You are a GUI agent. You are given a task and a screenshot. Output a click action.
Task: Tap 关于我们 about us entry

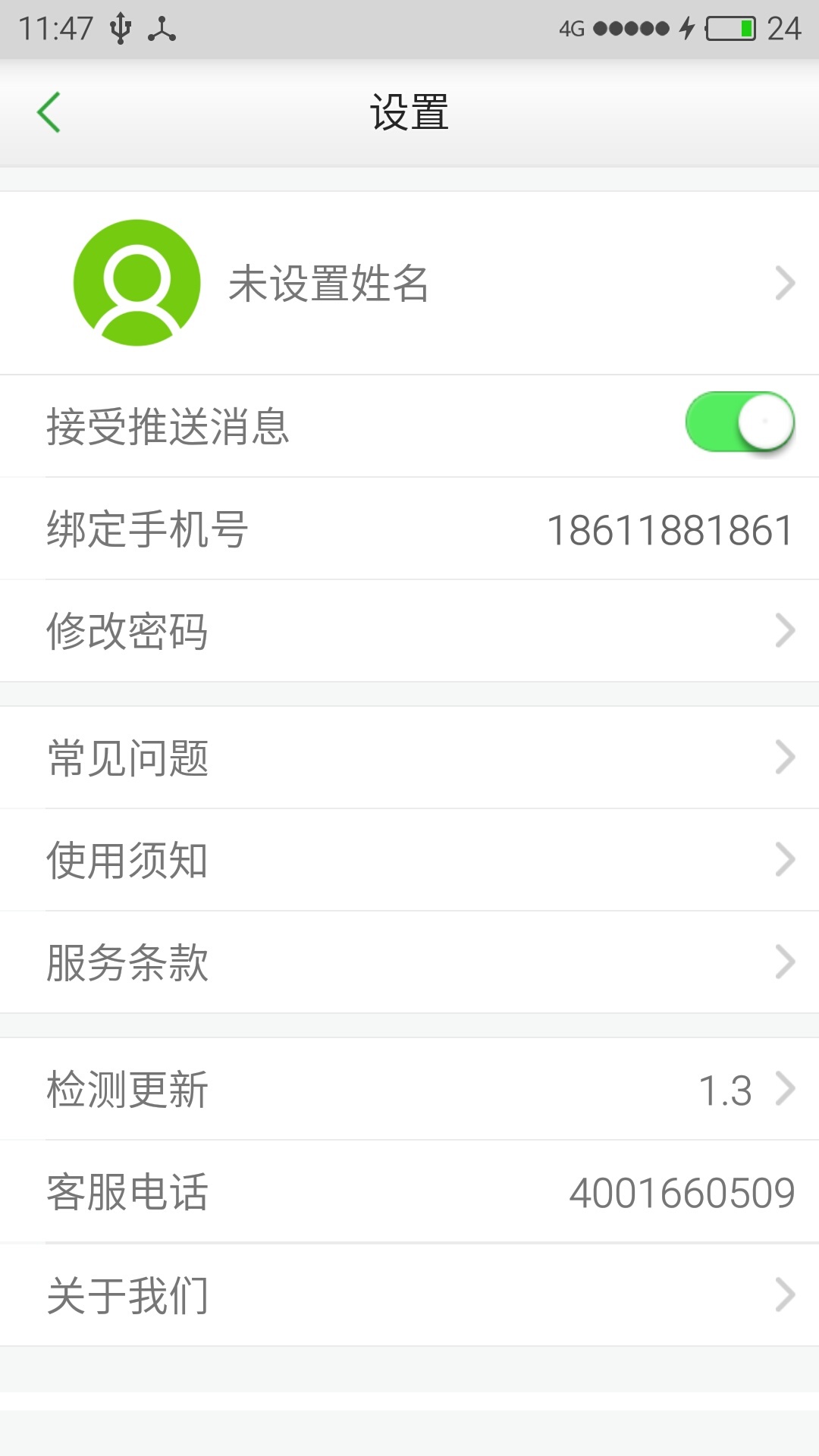pyautogui.click(x=409, y=1293)
